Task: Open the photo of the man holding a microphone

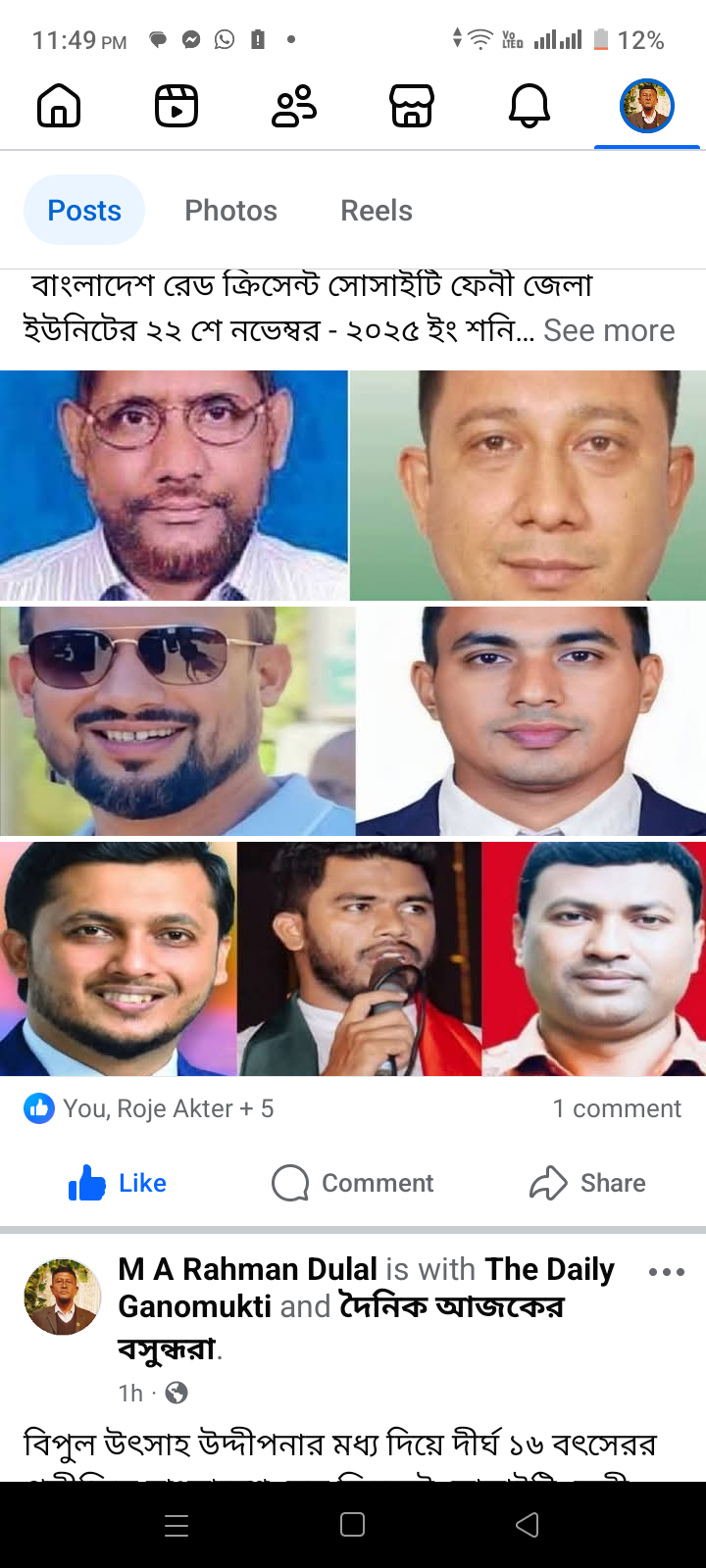Action: [359, 958]
